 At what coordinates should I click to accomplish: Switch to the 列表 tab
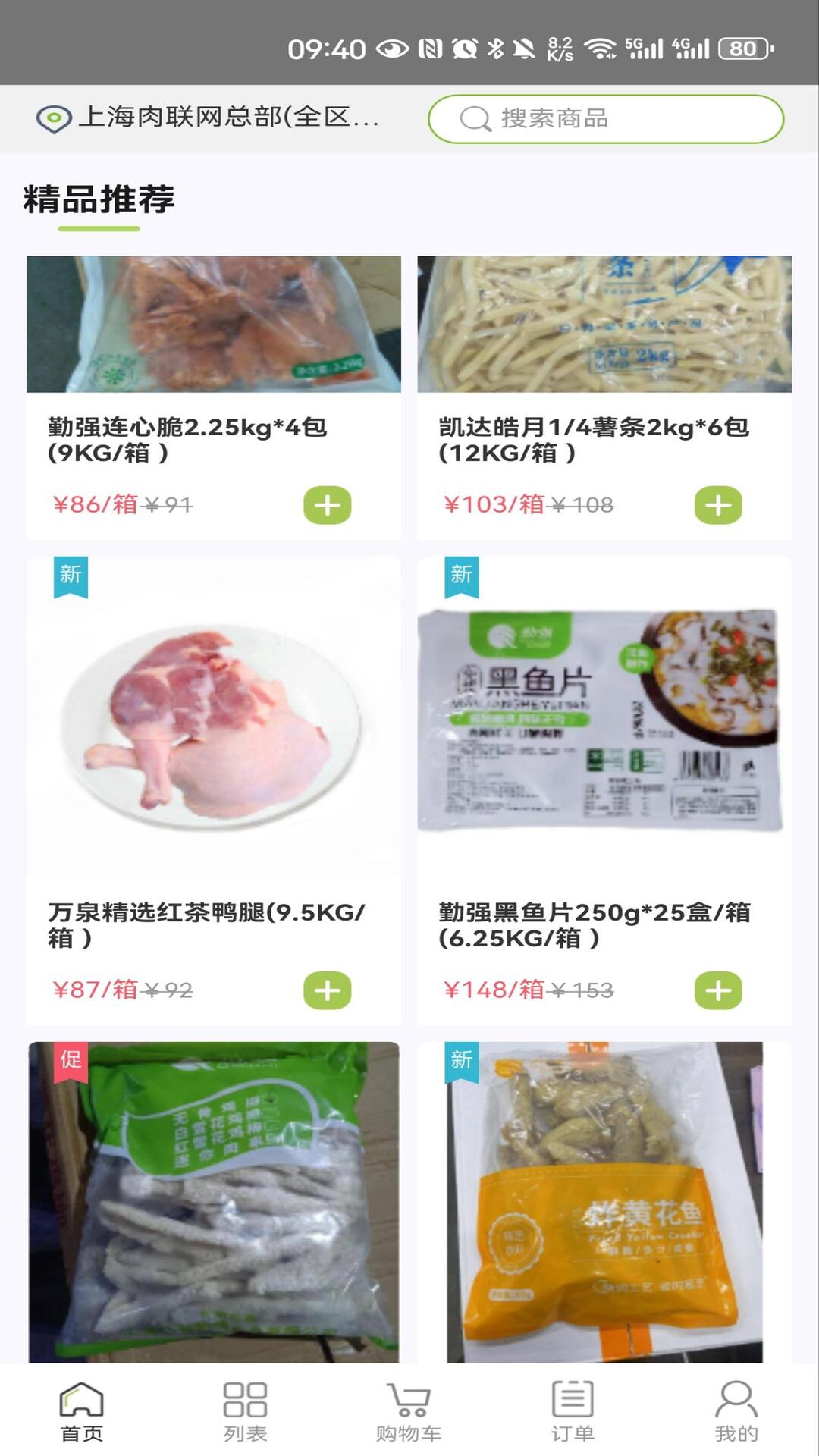pyautogui.click(x=245, y=1412)
